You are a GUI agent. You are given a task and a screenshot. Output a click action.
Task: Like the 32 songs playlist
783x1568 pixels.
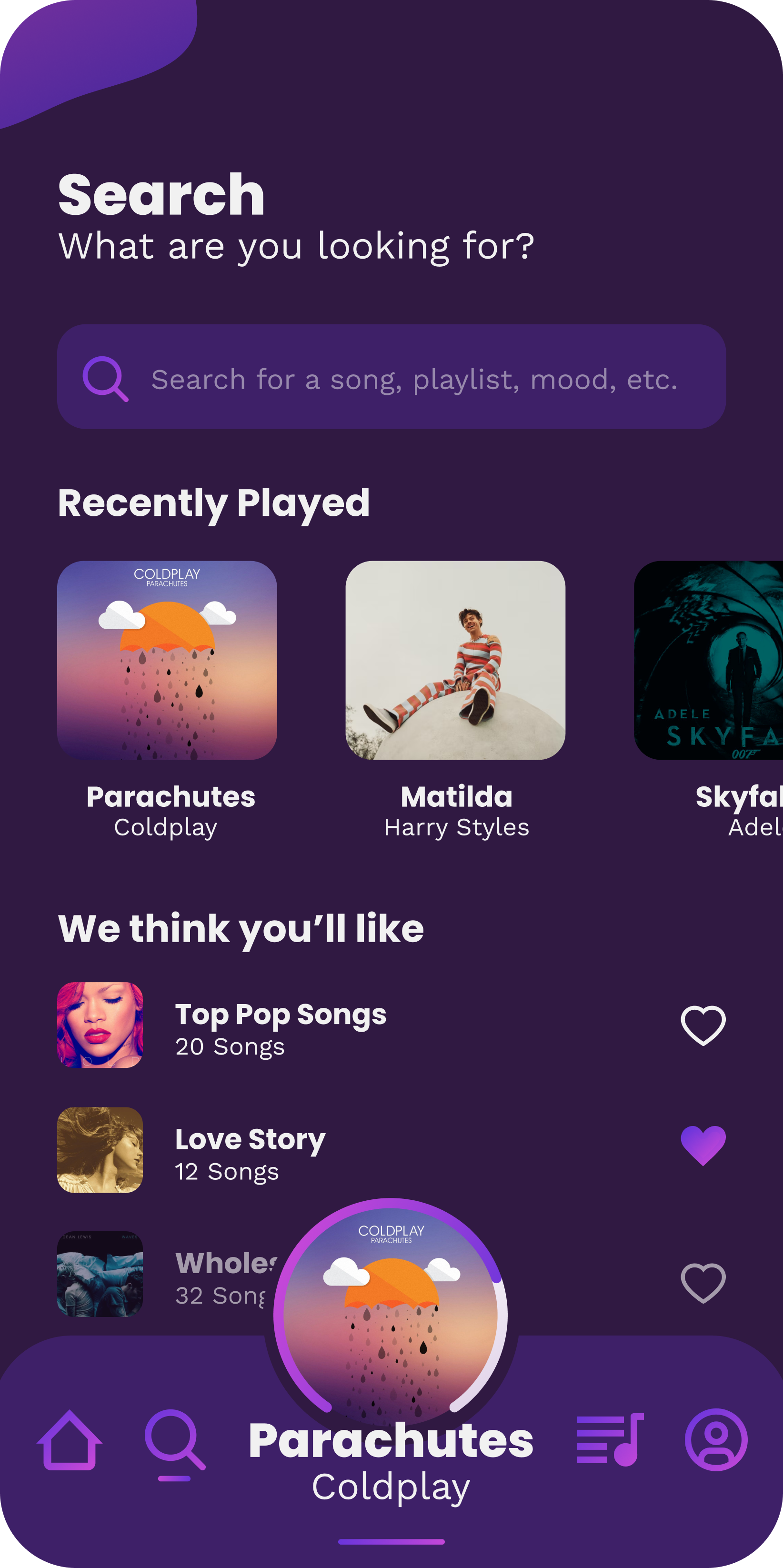tap(703, 1283)
